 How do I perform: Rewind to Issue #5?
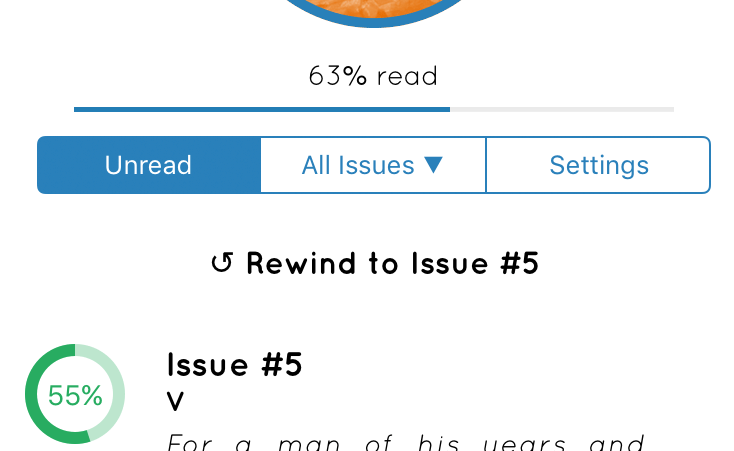point(375,264)
